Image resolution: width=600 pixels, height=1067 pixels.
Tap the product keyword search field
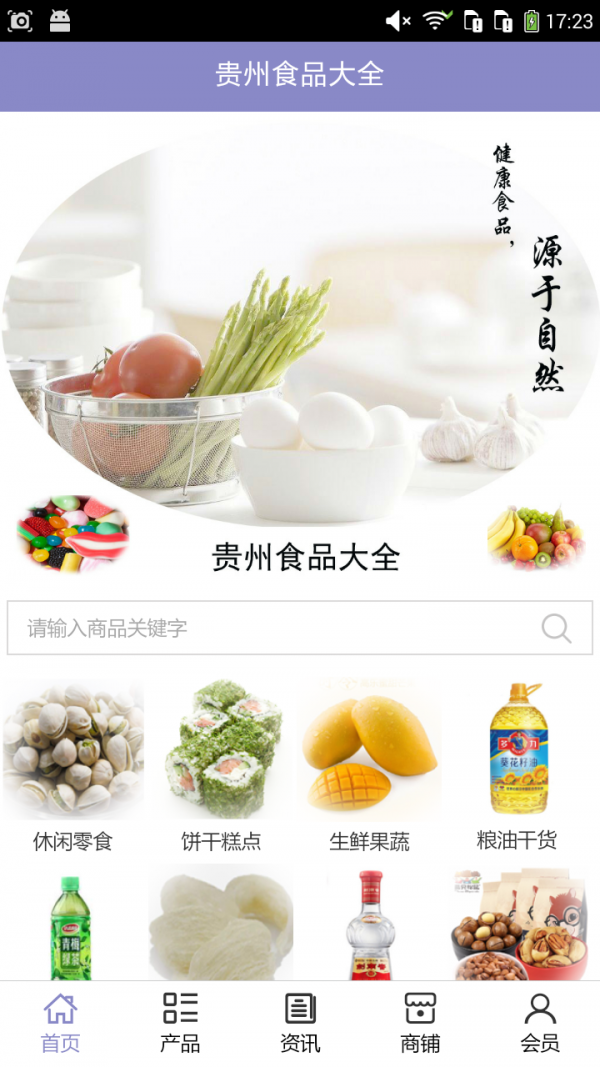tap(270, 628)
